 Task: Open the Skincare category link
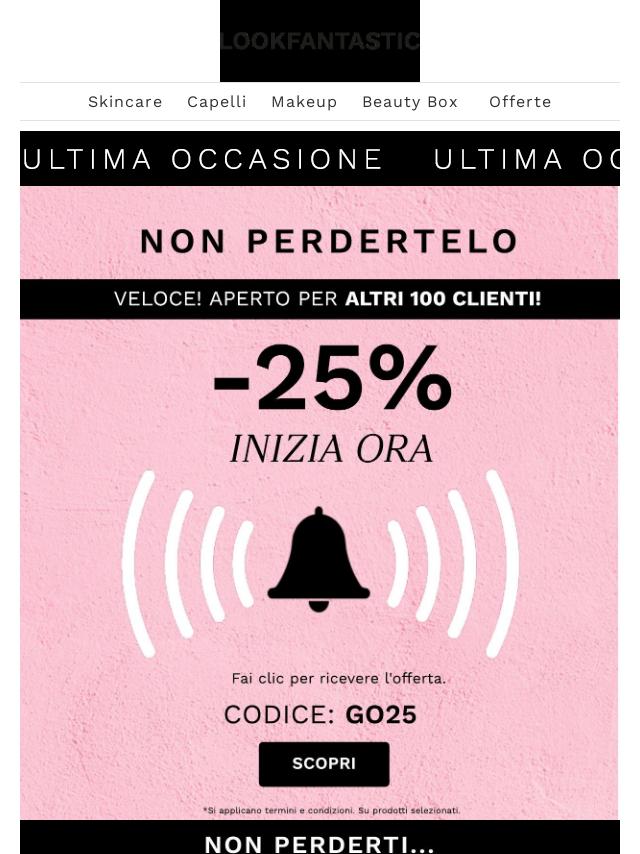point(125,102)
